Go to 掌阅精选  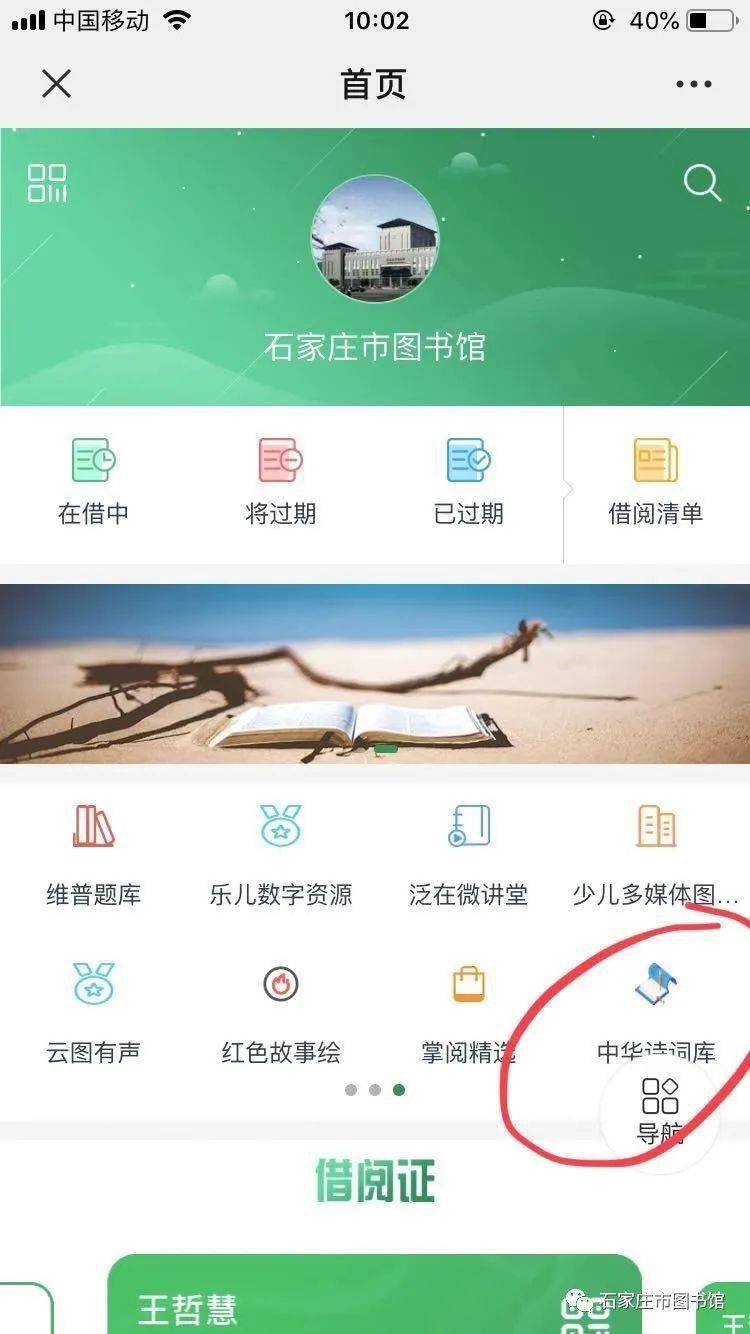[468, 1010]
